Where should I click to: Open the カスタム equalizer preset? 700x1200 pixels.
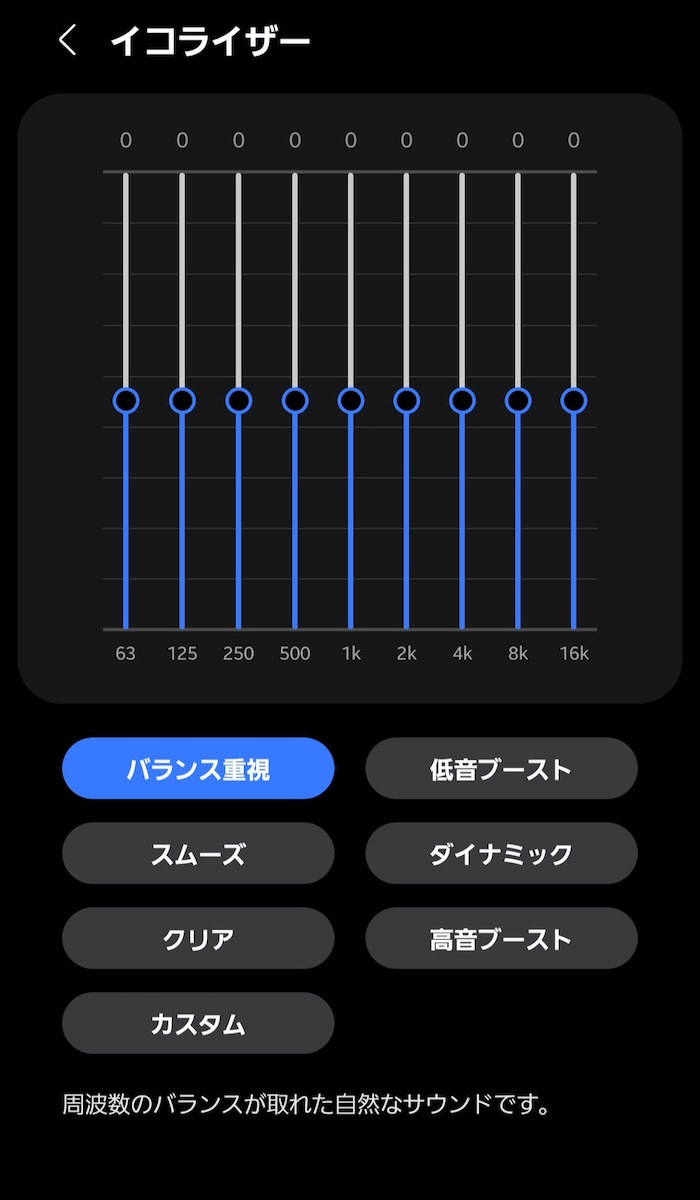tap(198, 1024)
